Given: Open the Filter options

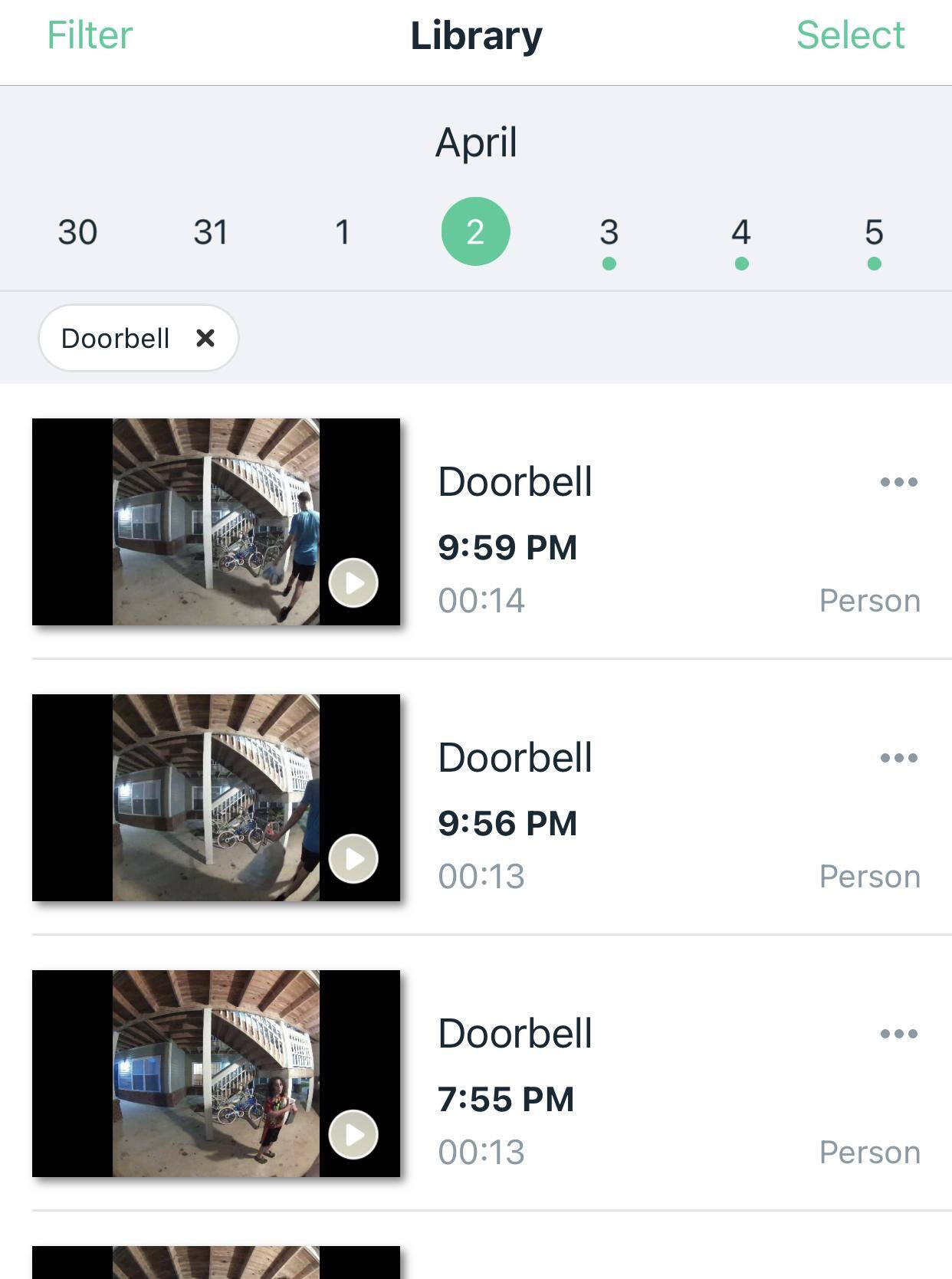Looking at the screenshot, I should coord(90,35).
